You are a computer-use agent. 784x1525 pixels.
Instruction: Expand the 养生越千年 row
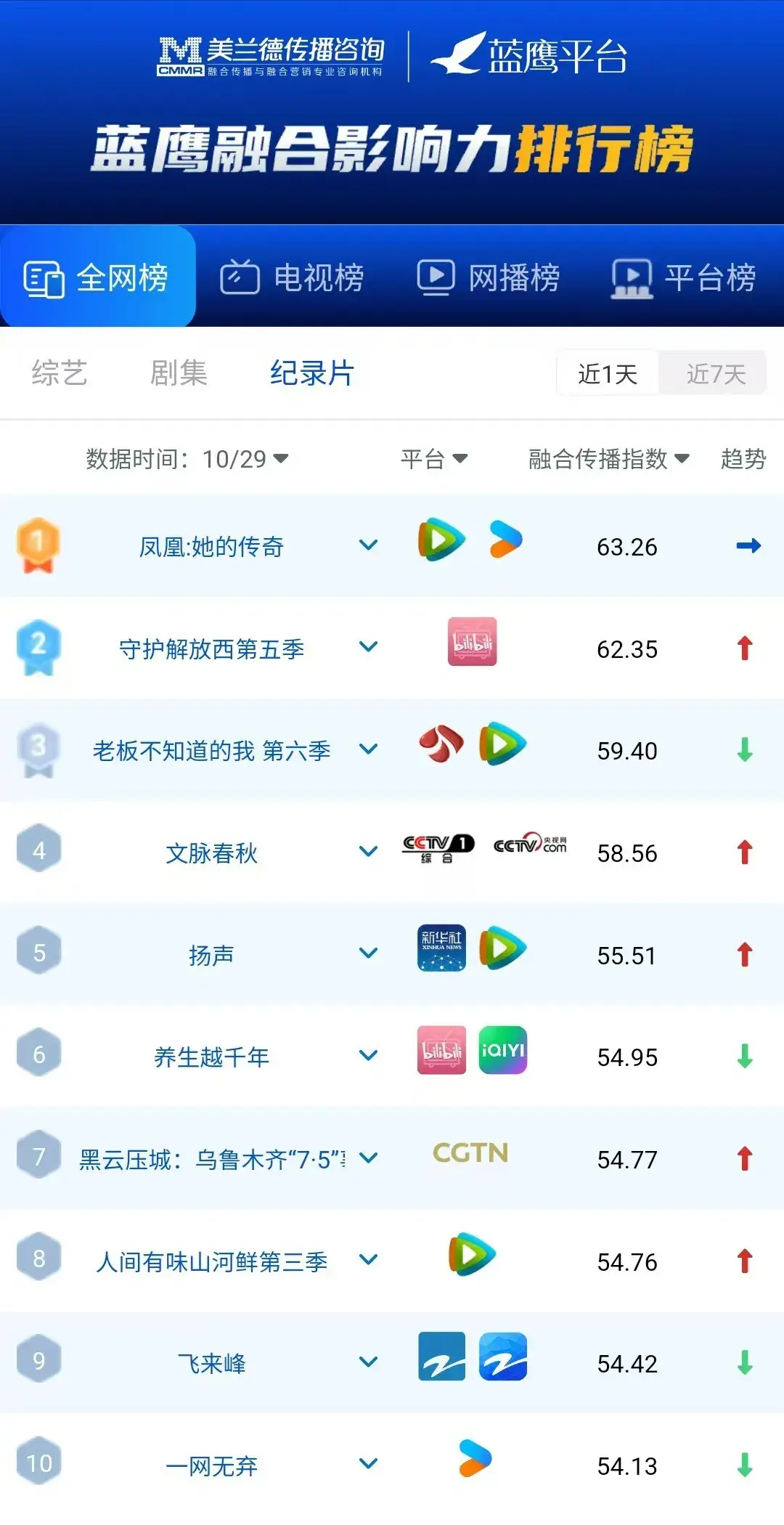tap(369, 1055)
